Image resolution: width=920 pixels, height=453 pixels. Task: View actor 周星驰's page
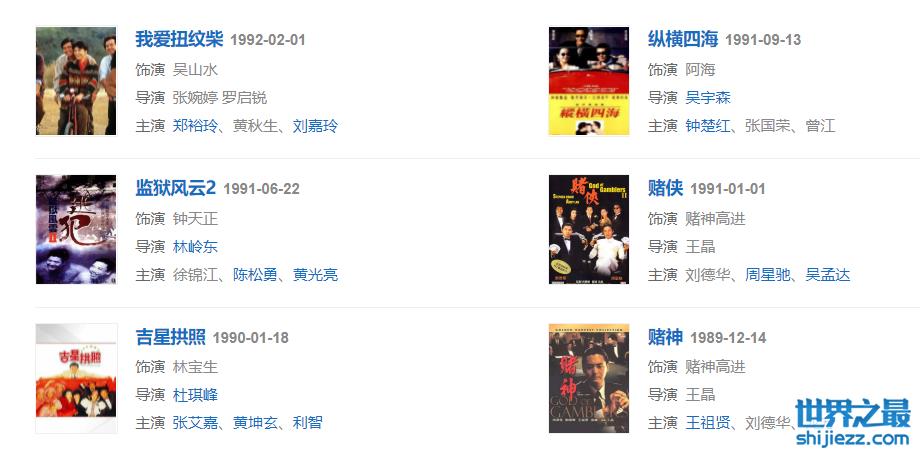768,274
